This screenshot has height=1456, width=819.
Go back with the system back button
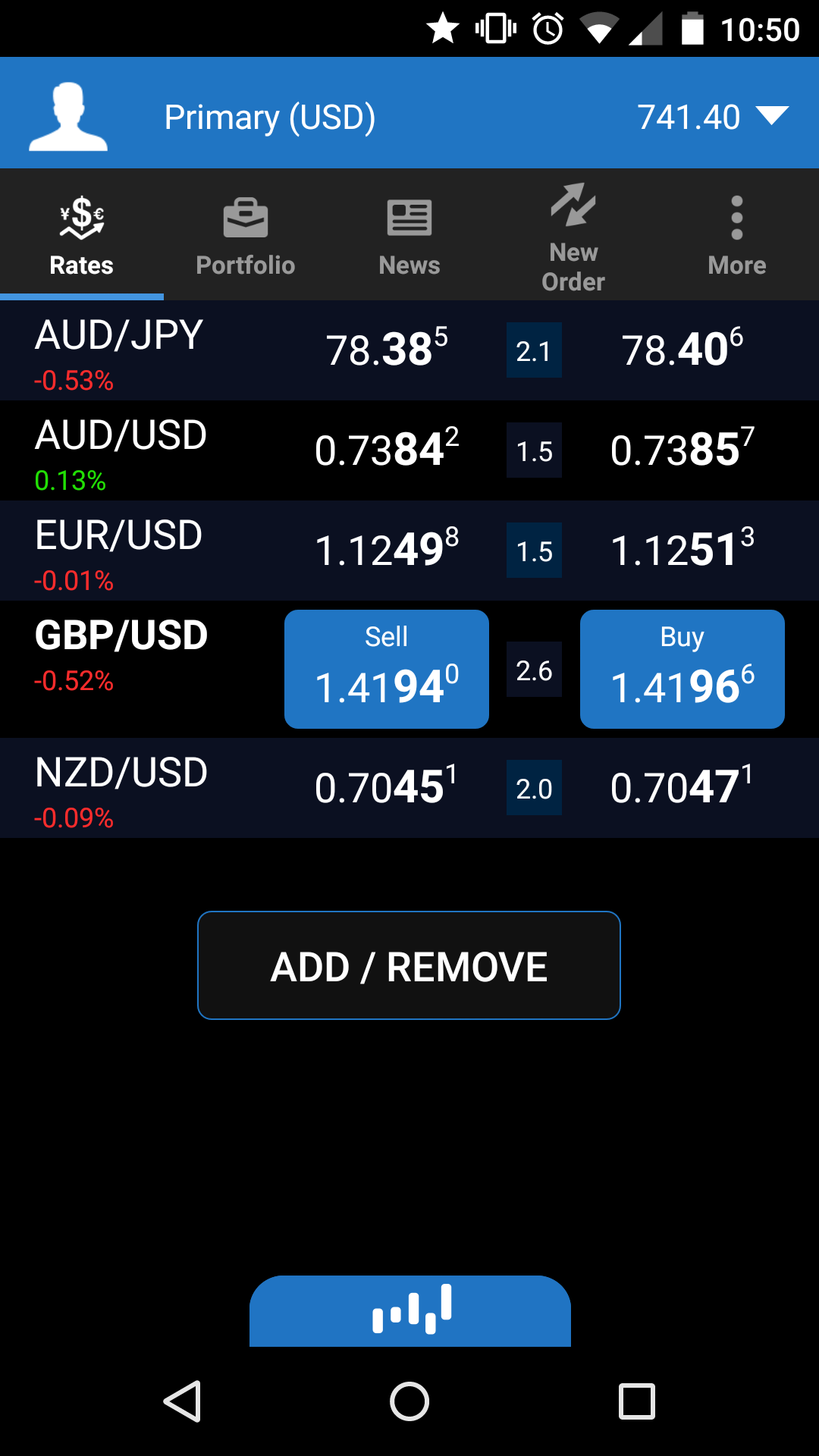183,1401
